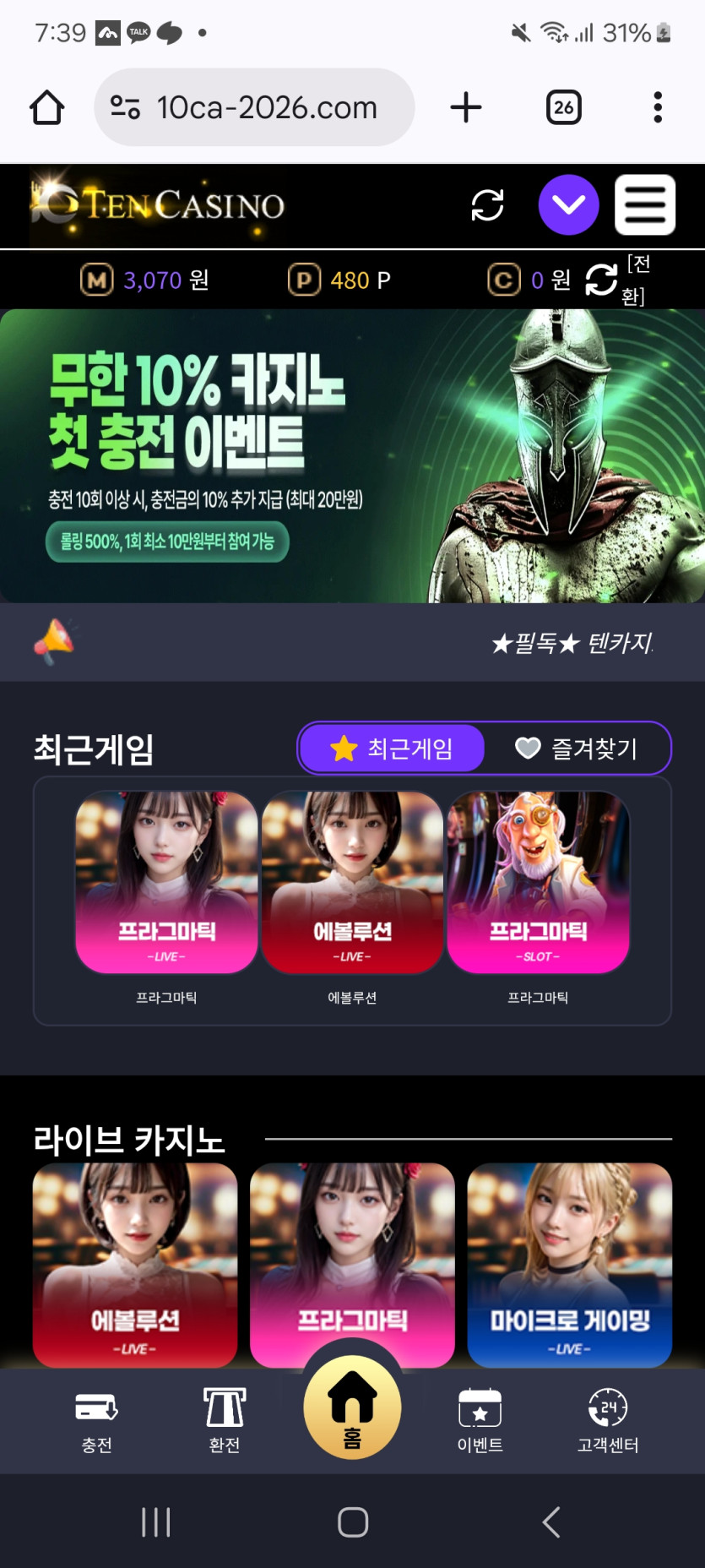Open the hamburger menu

pos(644,205)
